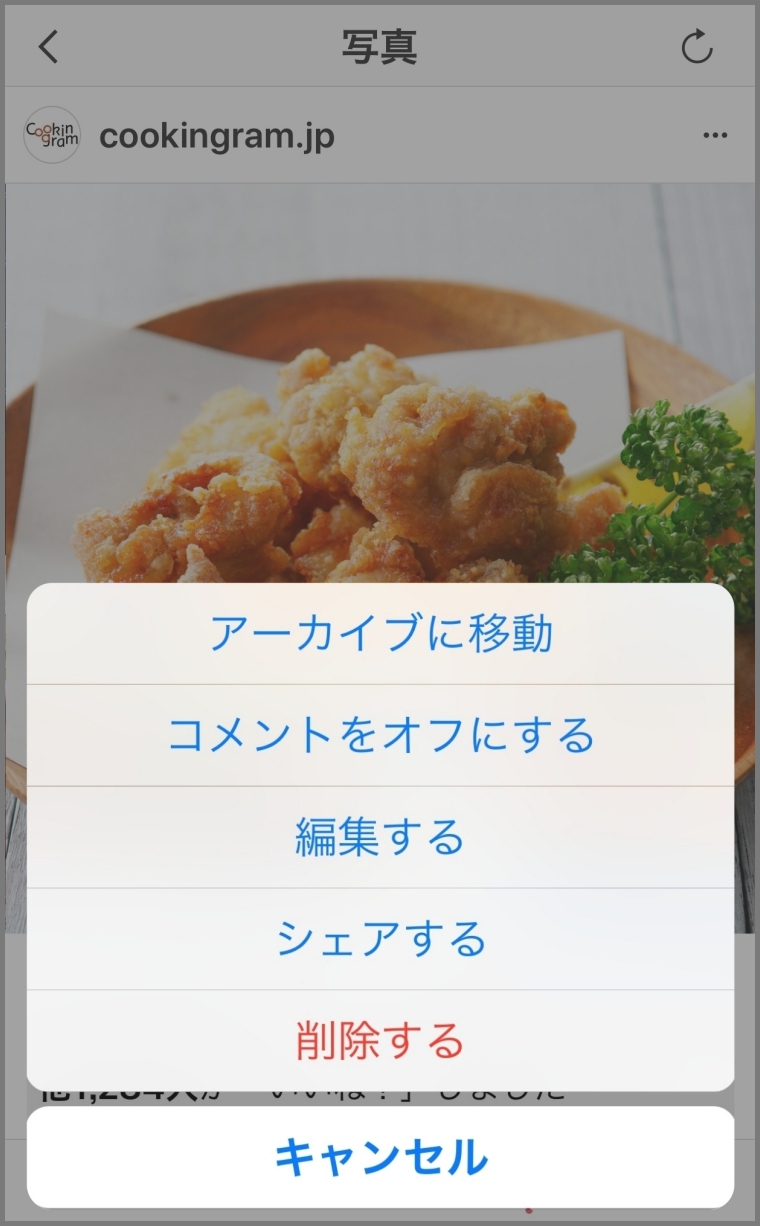Dismiss the sheet with キャンセル

point(380,1157)
